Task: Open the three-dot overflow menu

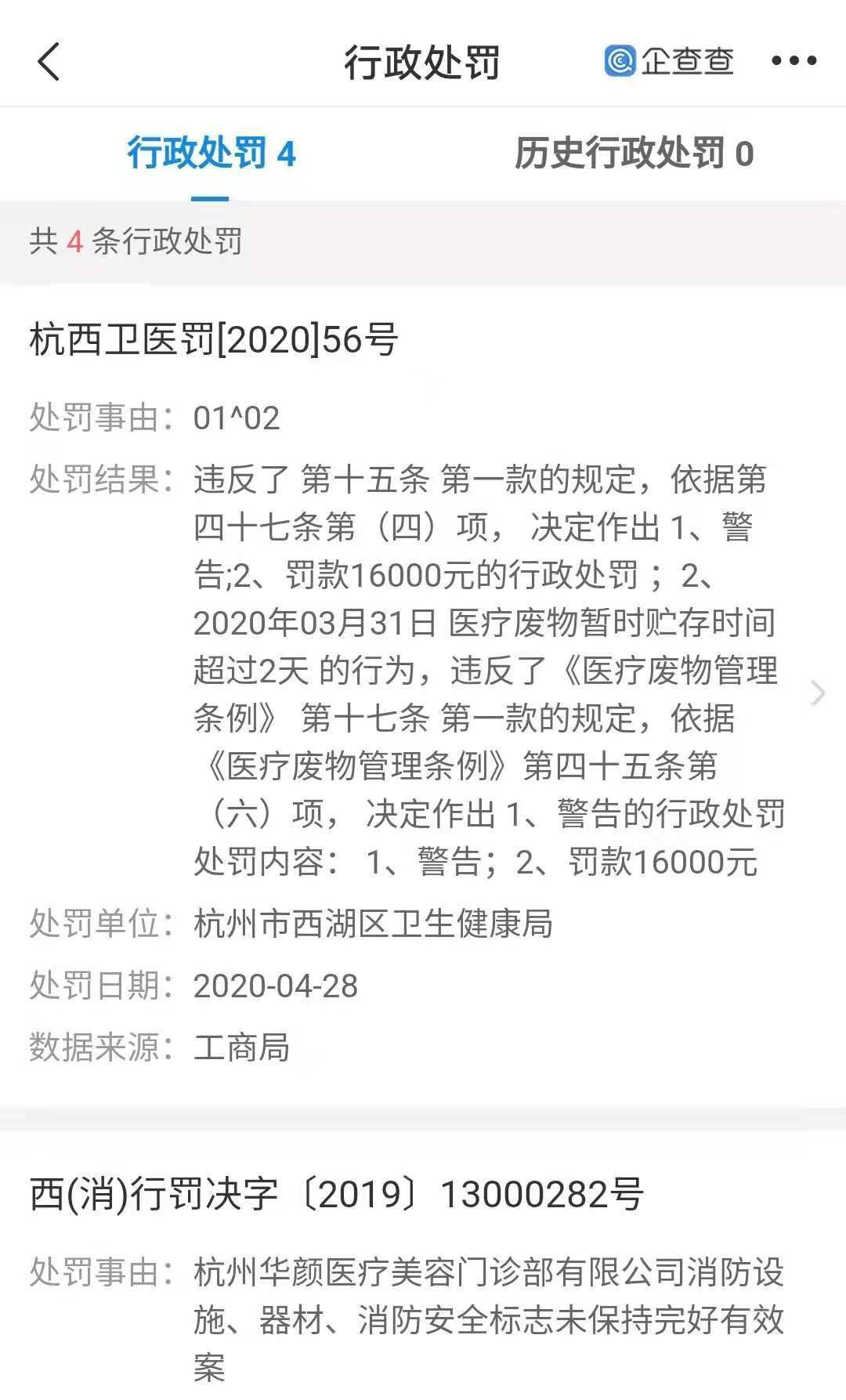Action: click(794, 61)
